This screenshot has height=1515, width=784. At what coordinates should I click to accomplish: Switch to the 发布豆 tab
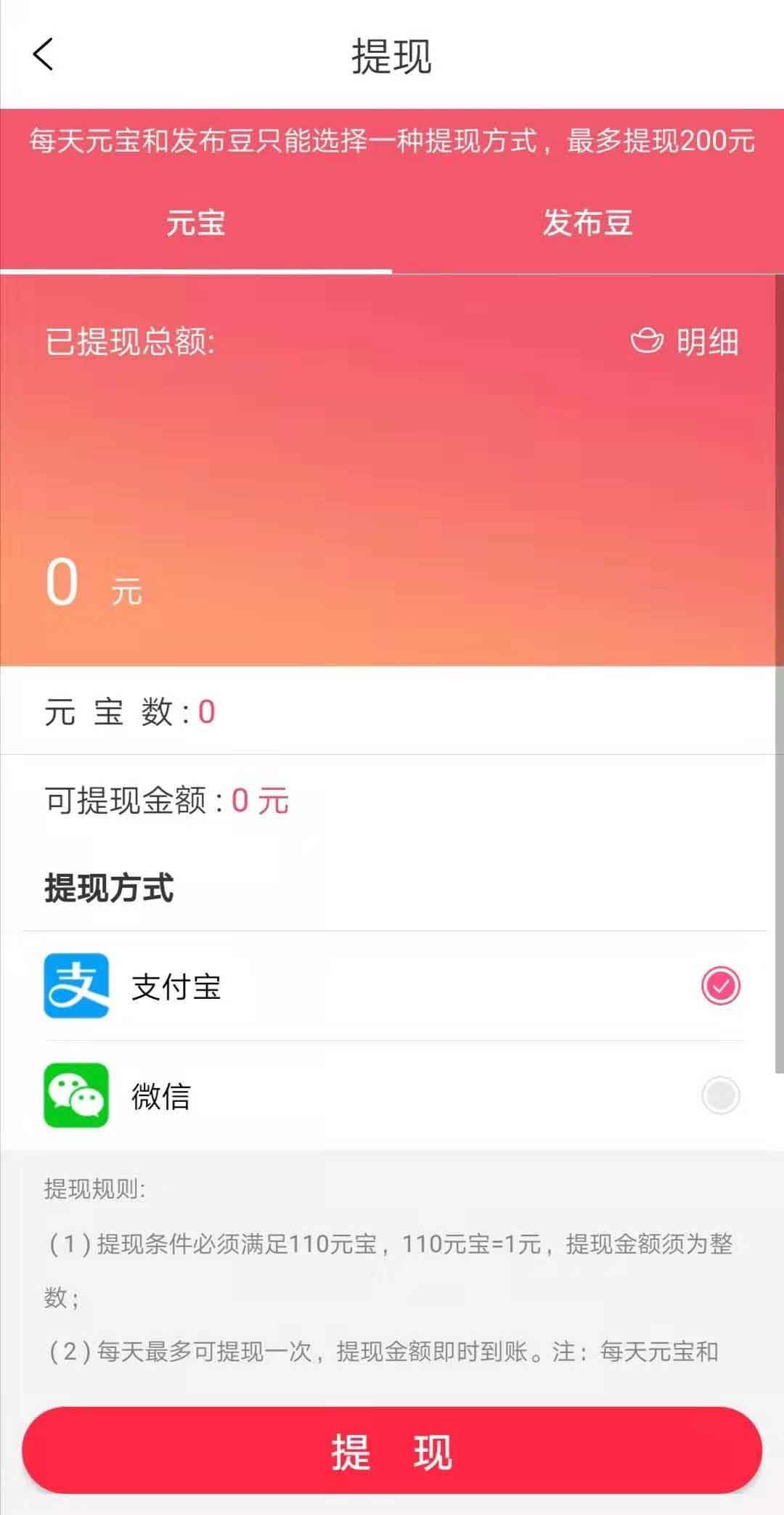click(588, 223)
